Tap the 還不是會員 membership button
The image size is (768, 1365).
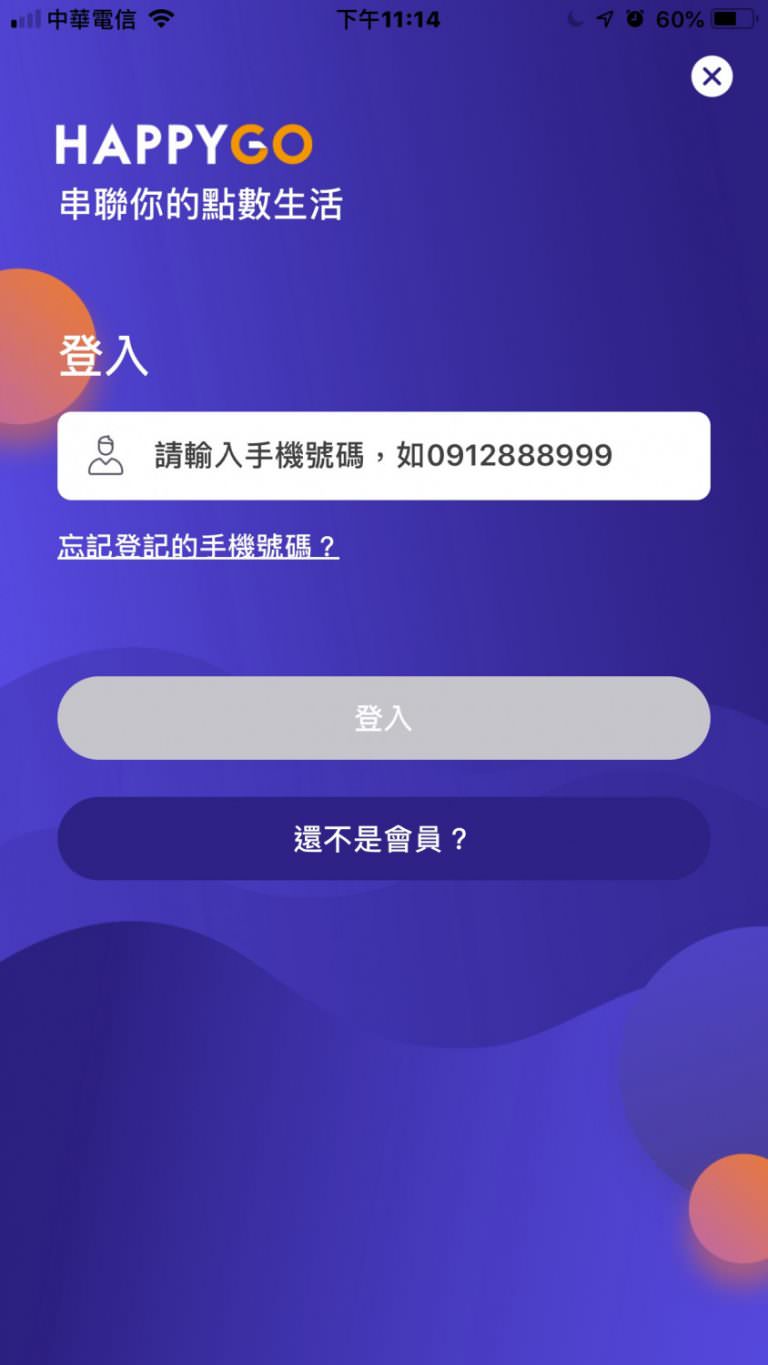pyautogui.click(x=383, y=839)
